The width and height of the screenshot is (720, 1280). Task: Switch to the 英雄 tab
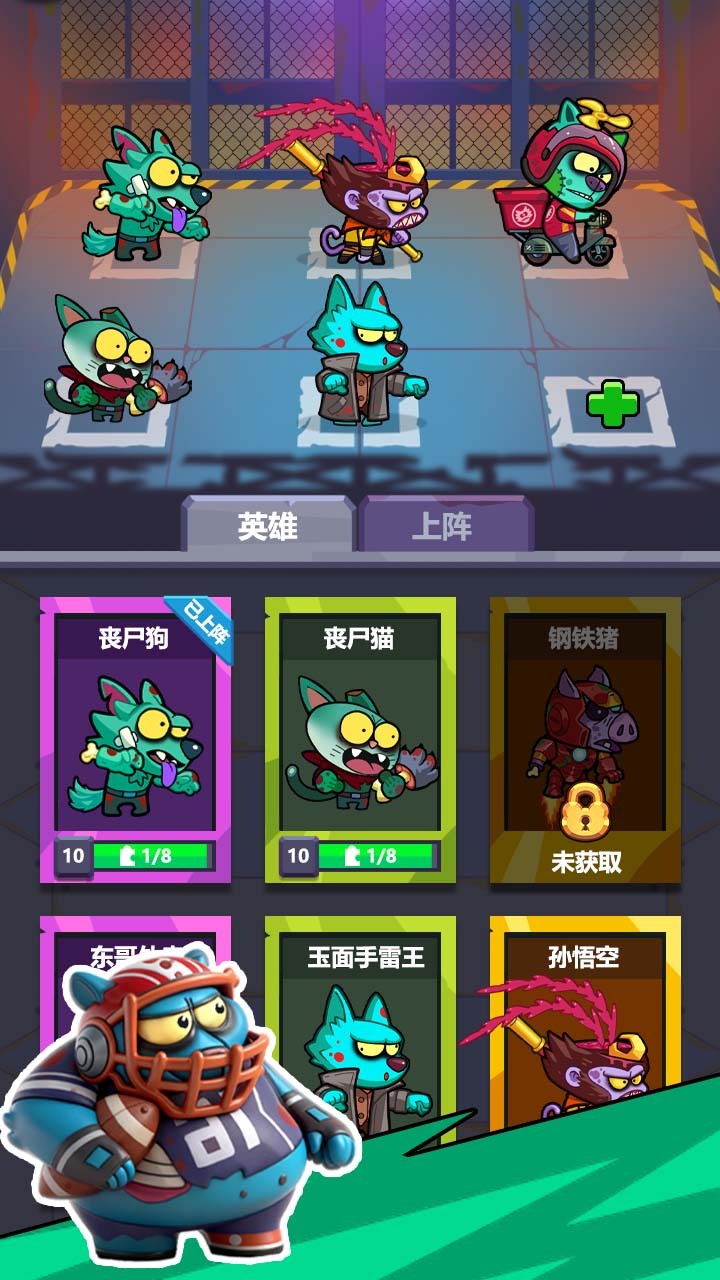coord(267,526)
